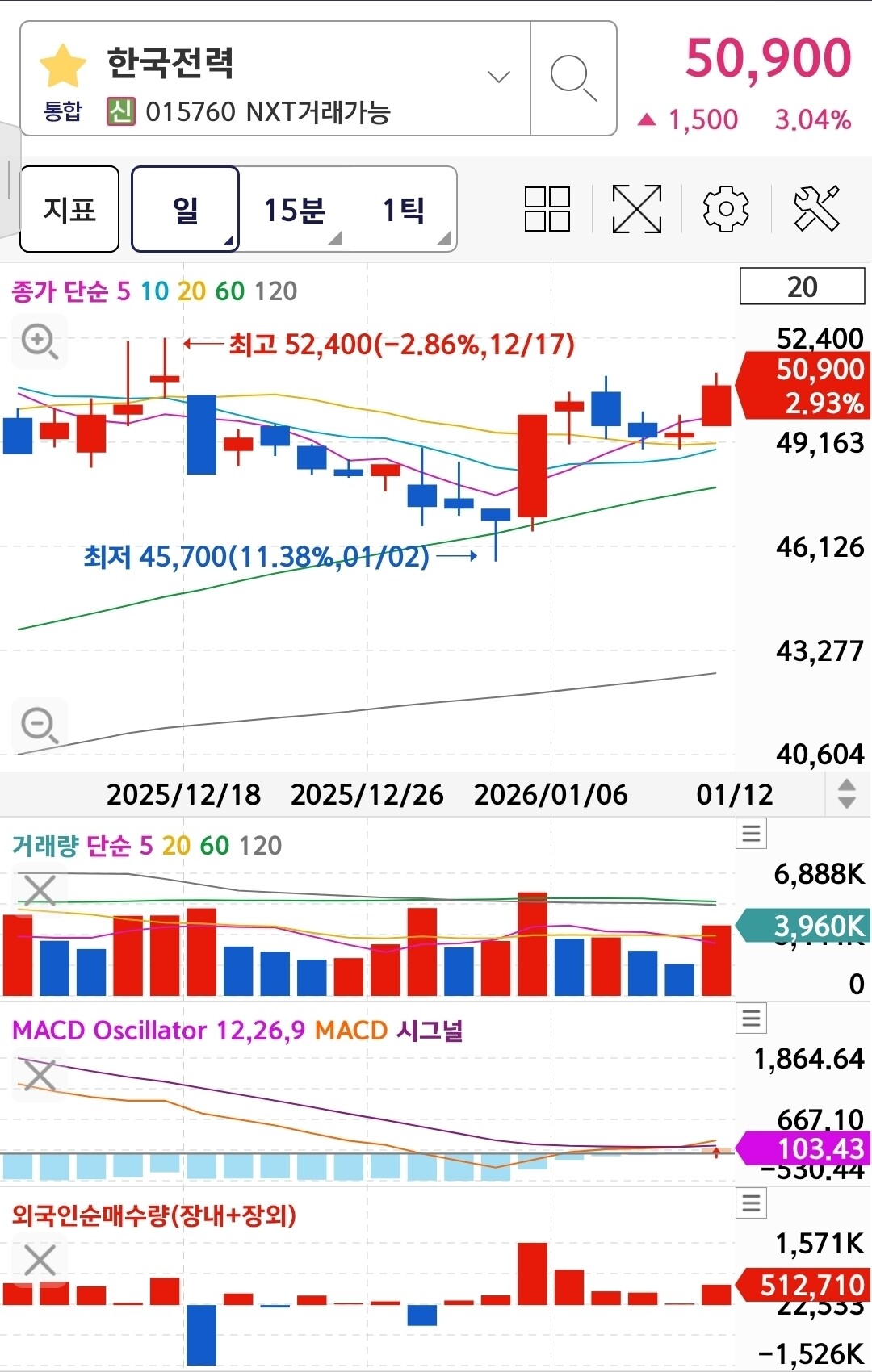
Task: Open the 지표 indicator settings
Action: [x=69, y=210]
